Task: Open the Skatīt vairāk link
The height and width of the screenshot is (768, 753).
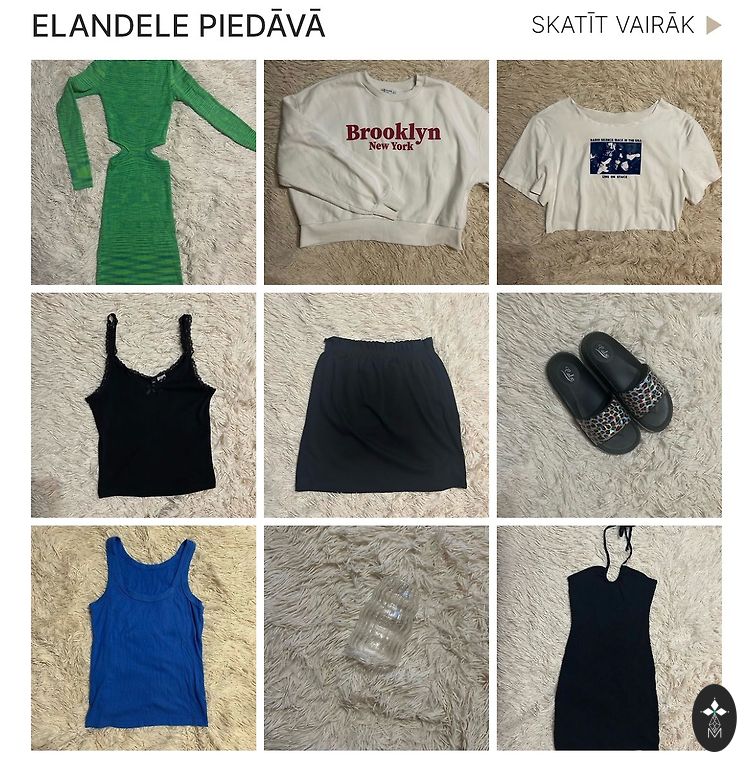Action: [625, 25]
